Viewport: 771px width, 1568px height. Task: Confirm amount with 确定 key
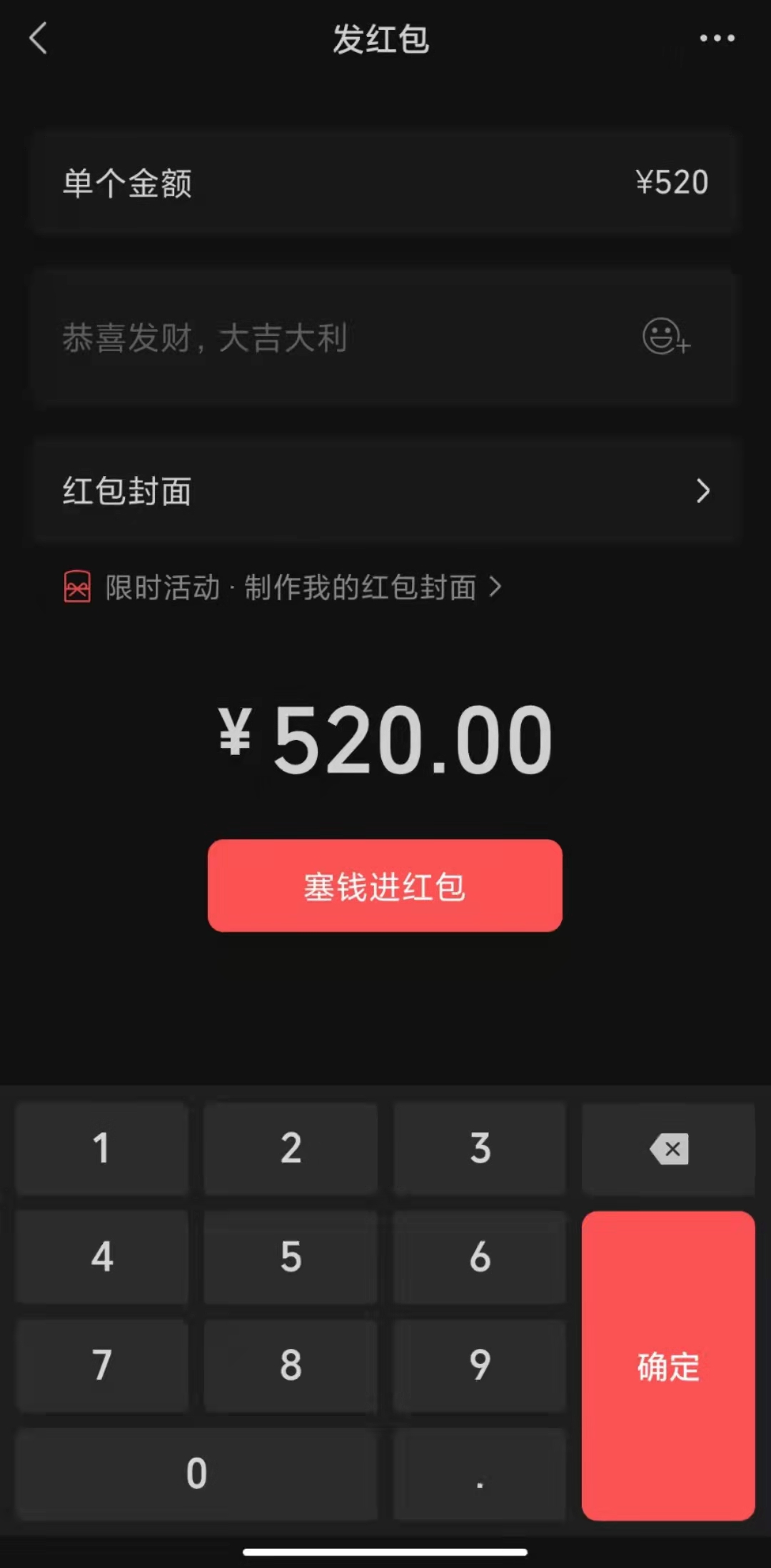pos(668,1365)
